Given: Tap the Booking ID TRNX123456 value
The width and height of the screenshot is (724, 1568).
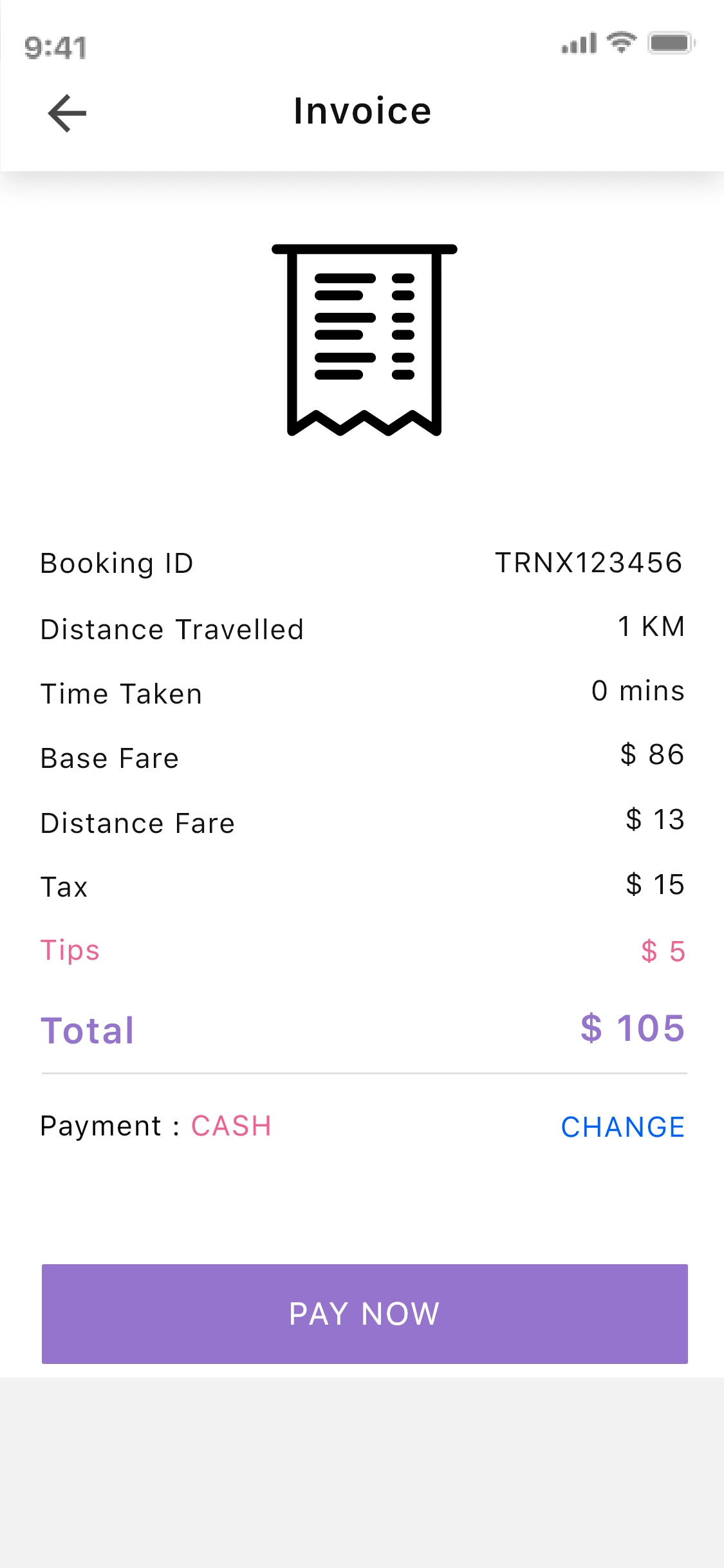Looking at the screenshot, I should tap(589, 562).
